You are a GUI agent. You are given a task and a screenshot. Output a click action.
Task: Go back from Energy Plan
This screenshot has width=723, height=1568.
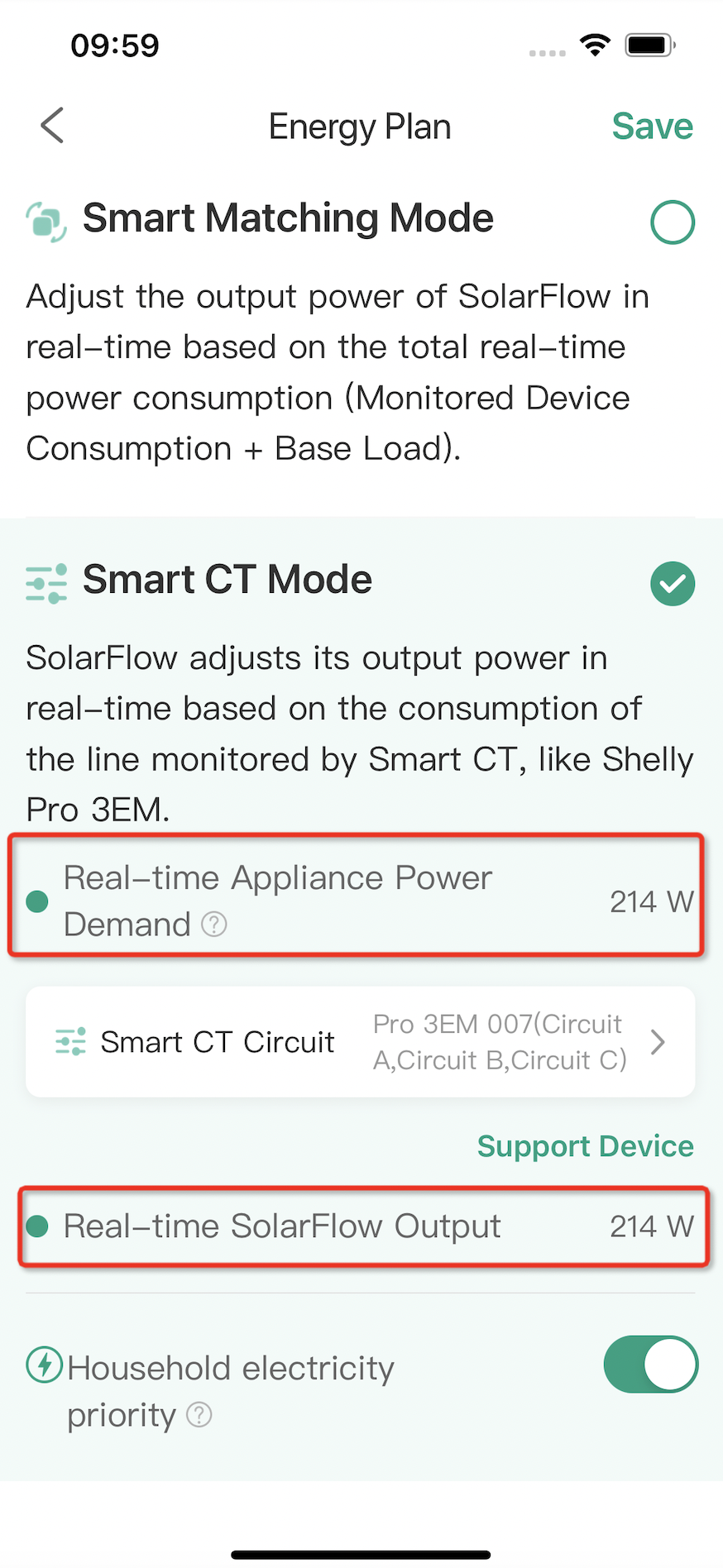52,126
